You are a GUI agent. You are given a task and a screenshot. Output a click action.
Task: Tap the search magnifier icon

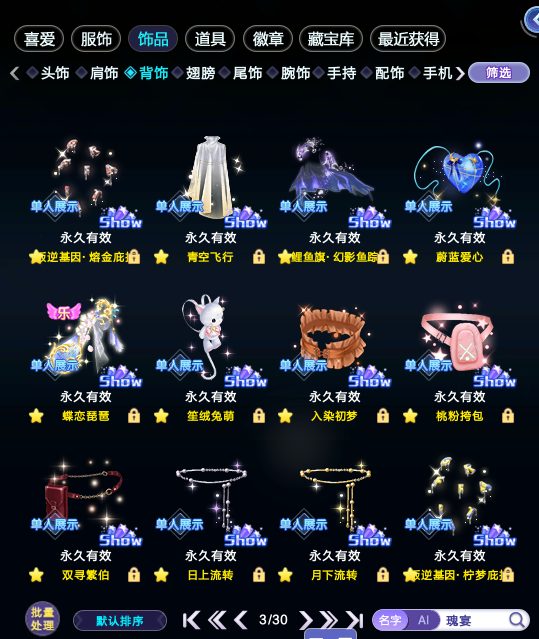click(x=517, y=620)
